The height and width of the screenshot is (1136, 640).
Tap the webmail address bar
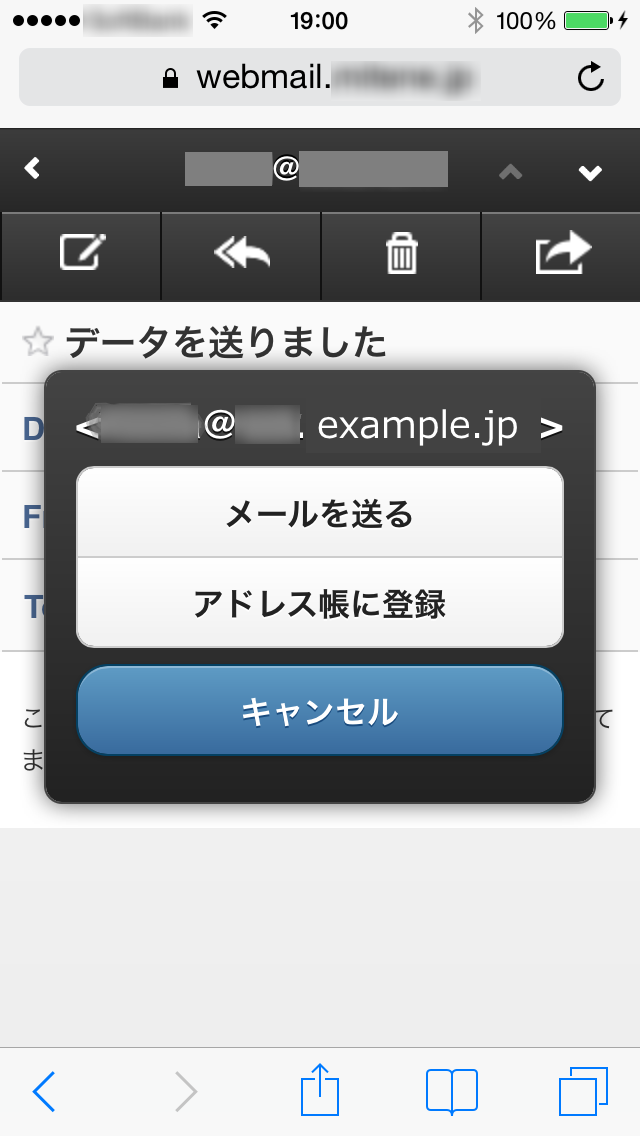tap(320, 77)
